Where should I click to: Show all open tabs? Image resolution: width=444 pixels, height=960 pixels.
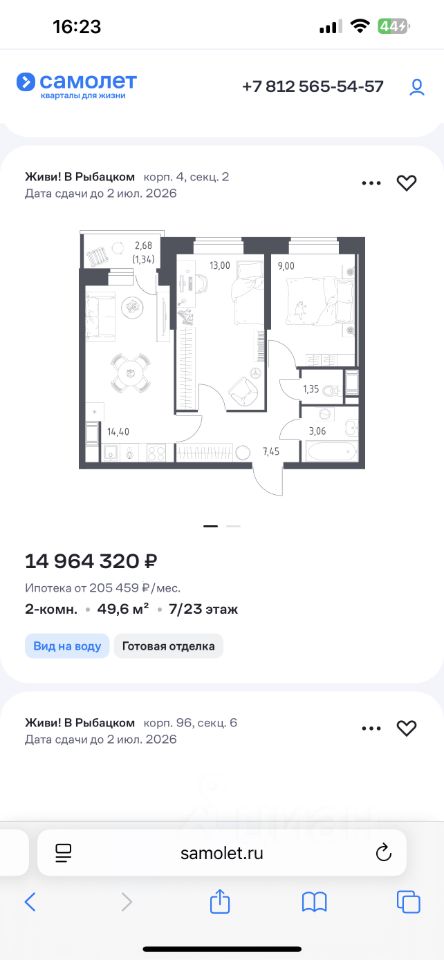(408, 902)
